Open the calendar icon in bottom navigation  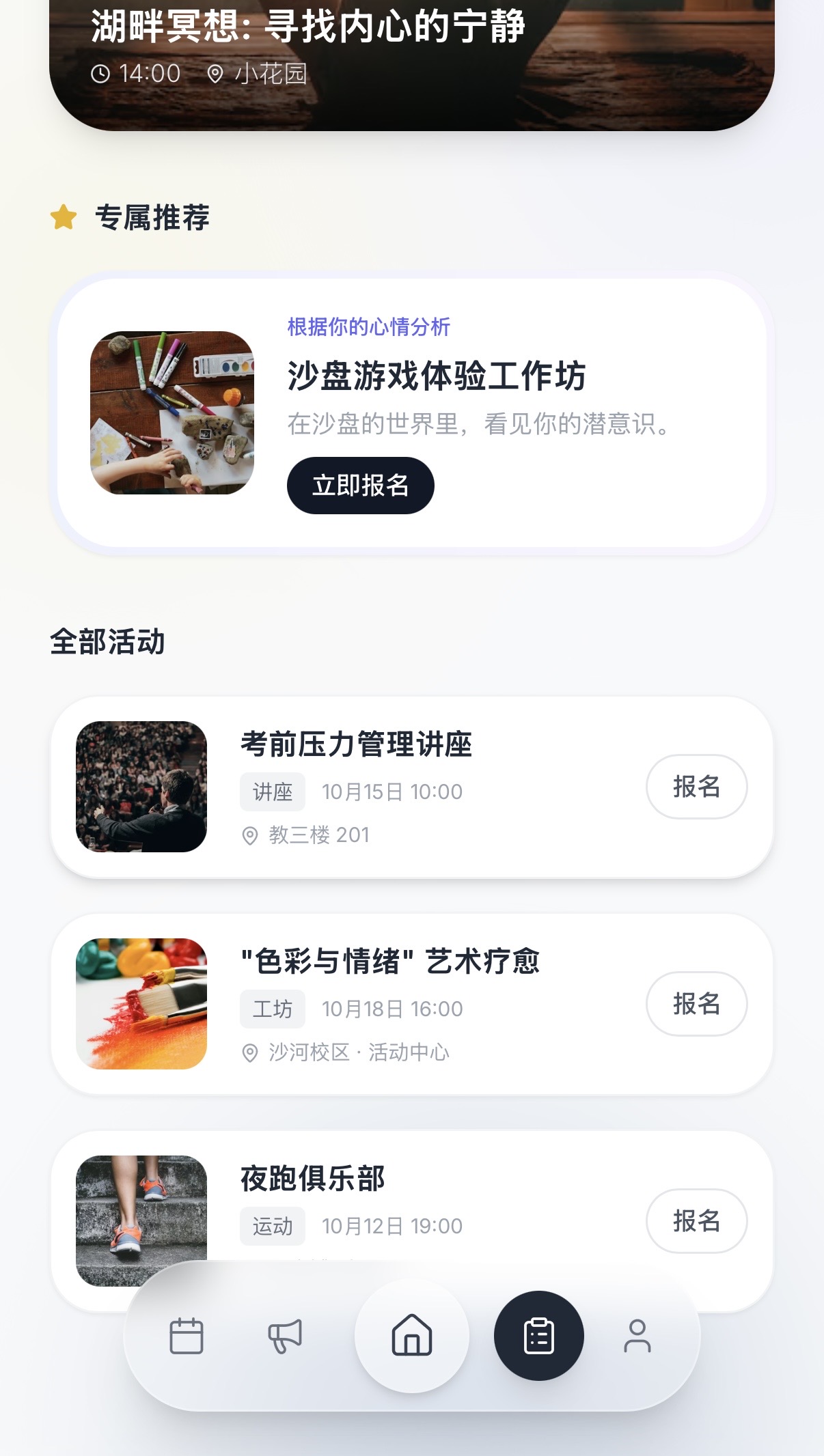click(x=187, y=1336)
